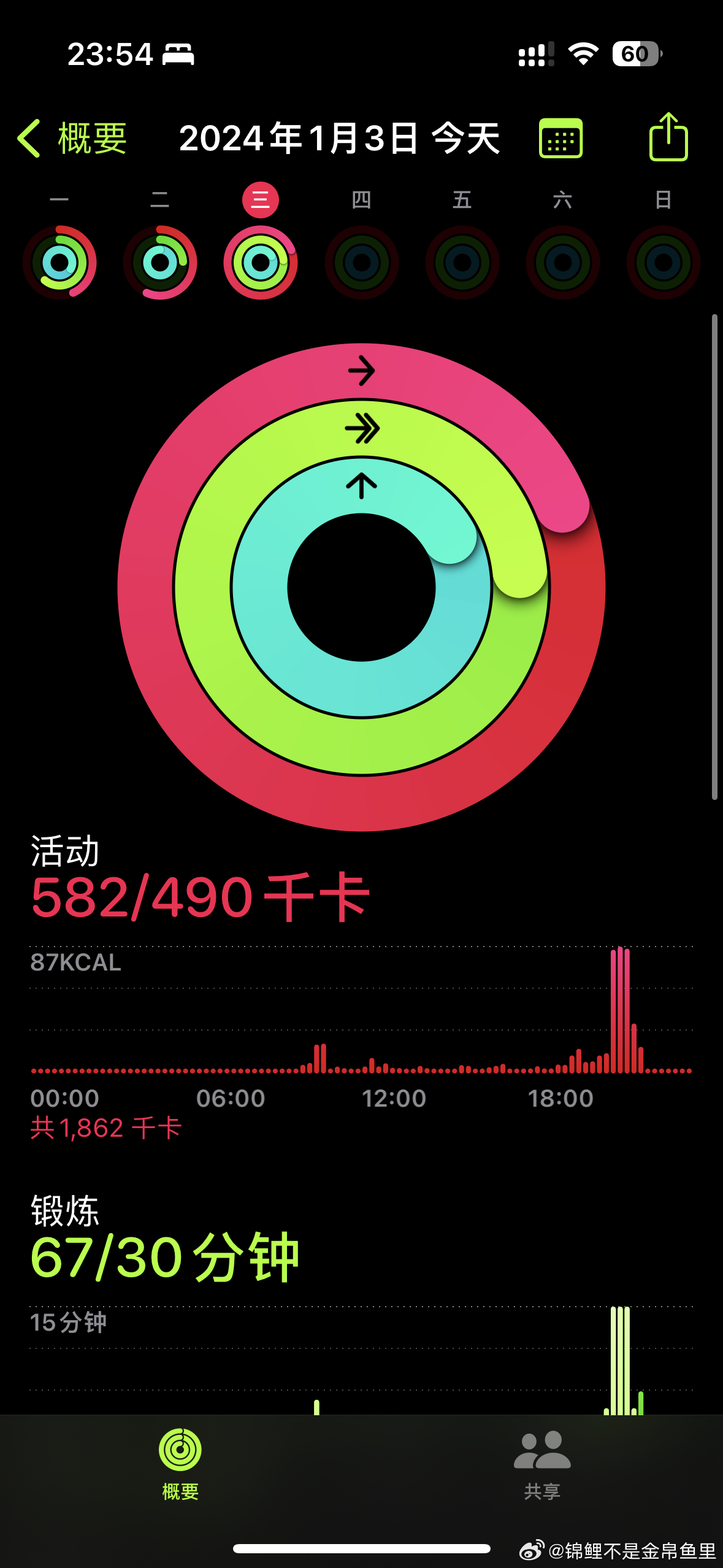Screen dimensions: 723x1568
Task: Select Wednesday's activity rings
Action: click(261, 263)
